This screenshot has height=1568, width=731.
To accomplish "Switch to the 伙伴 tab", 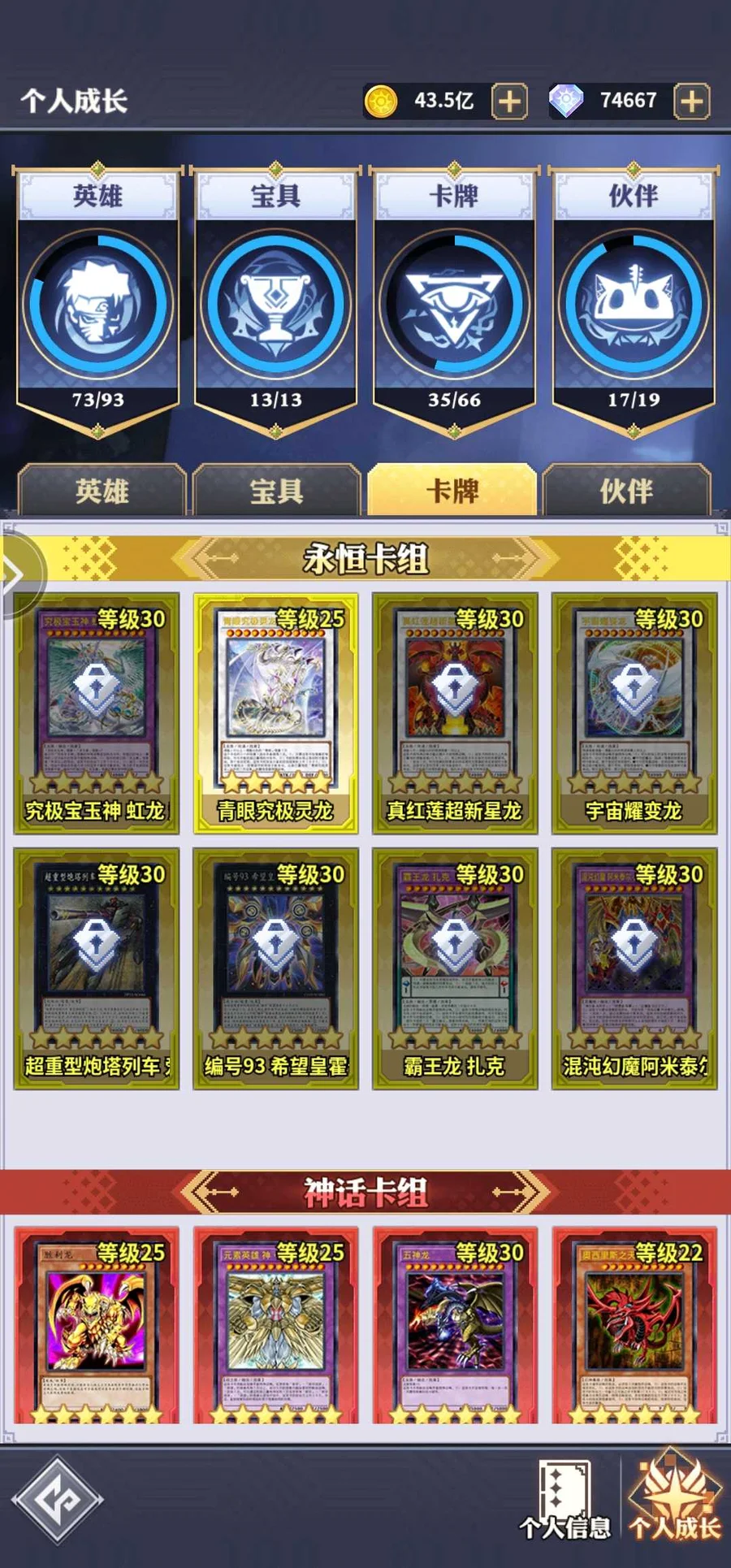I will tap(626, 491).
